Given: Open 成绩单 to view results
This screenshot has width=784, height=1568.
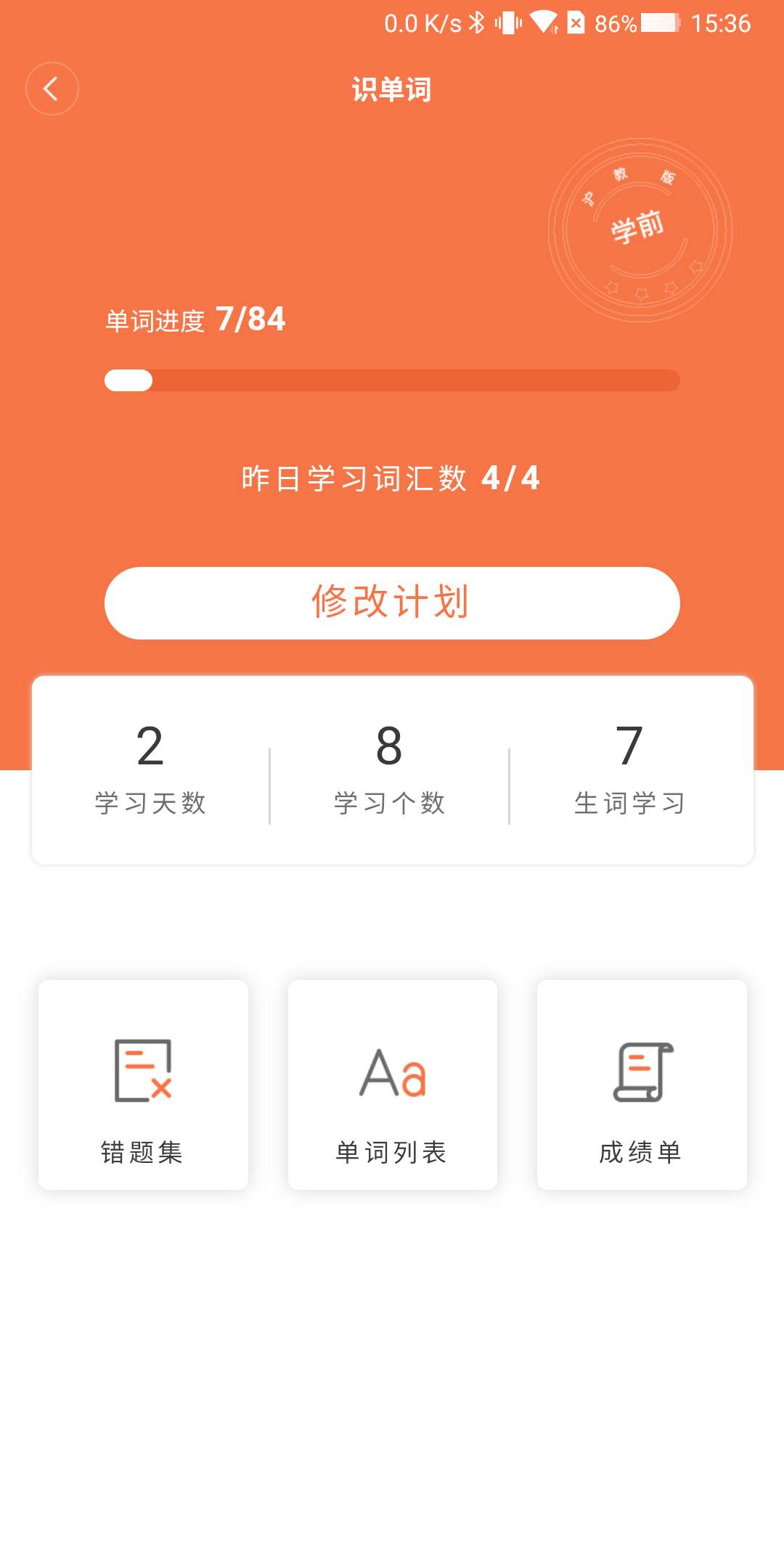Looking at the screenshot, I should coord(642,1151).
